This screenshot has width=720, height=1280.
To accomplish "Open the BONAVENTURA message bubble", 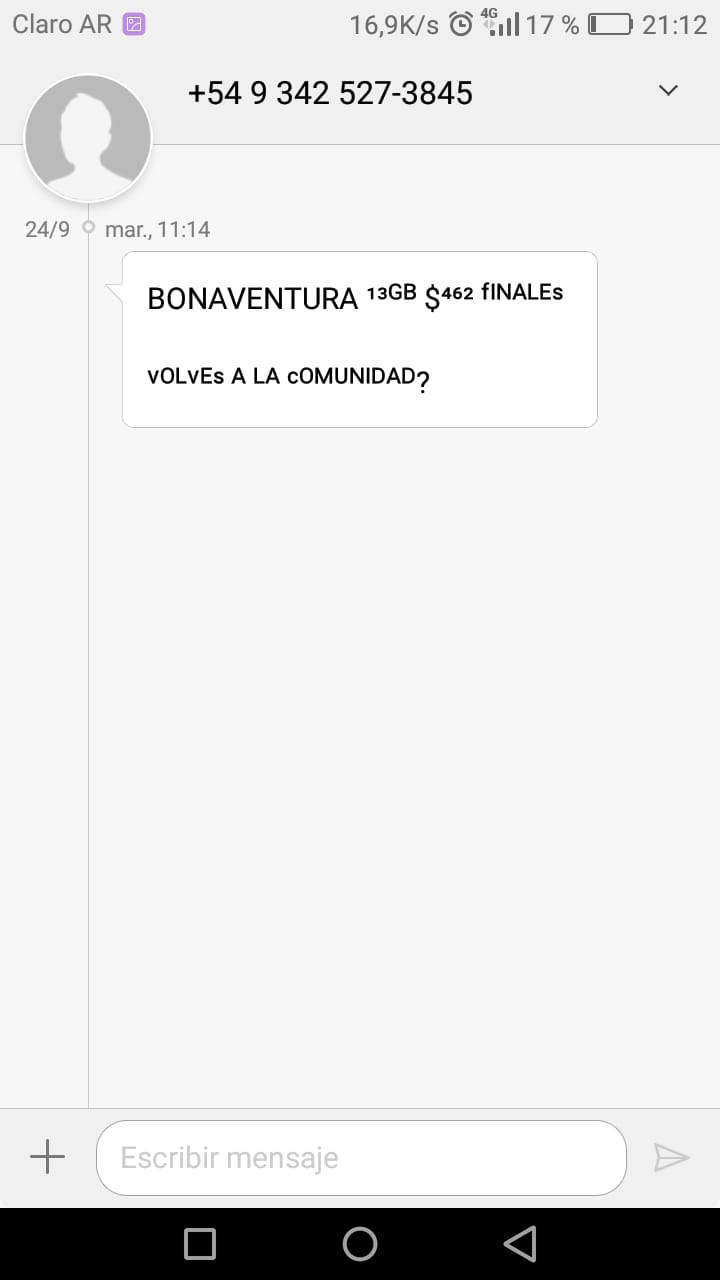I will coord(359,340).
